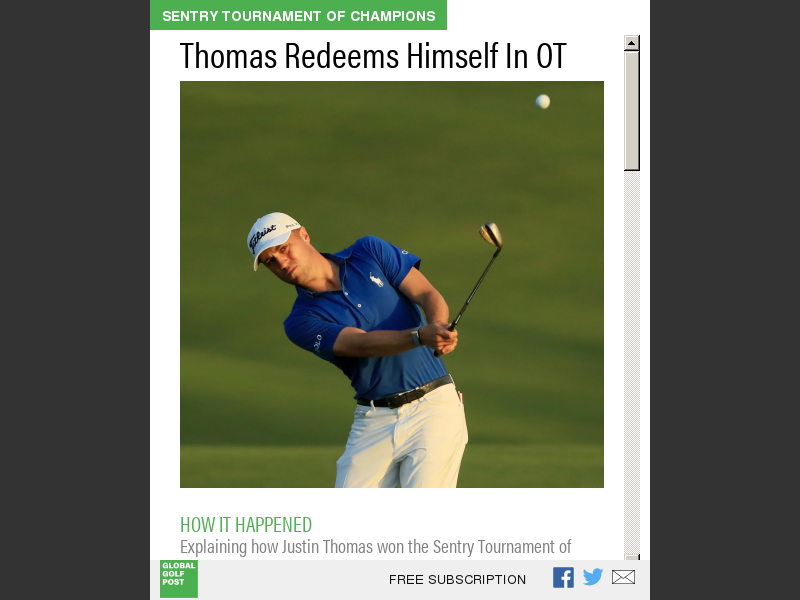
Task: Open the How It Happened article link
Action: pyautogui.click(x=246, y=524)
